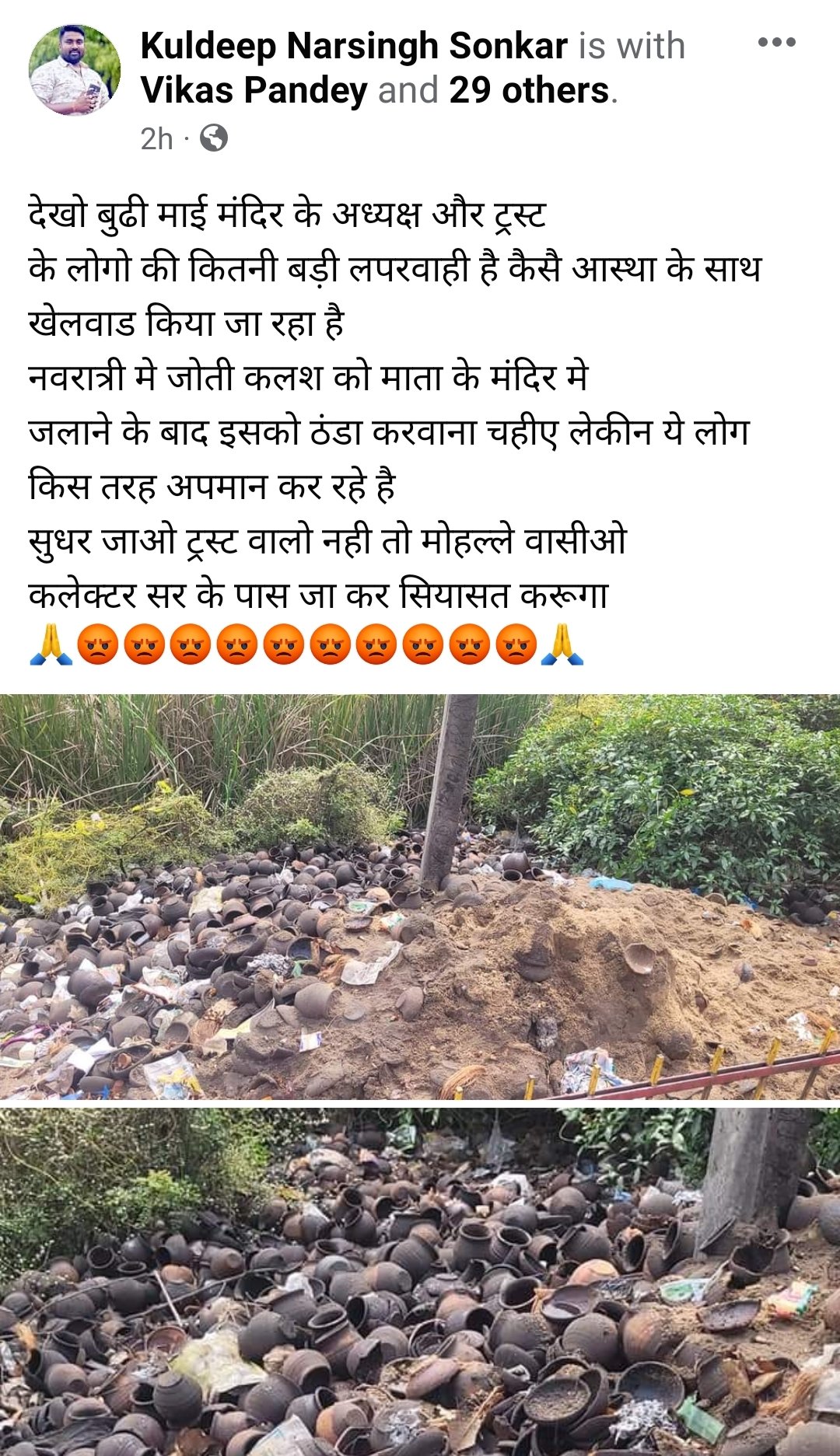Open Vikas Pandey's tagged profile
Viewport: 840px width, 1456px height.
click(254, 91)
